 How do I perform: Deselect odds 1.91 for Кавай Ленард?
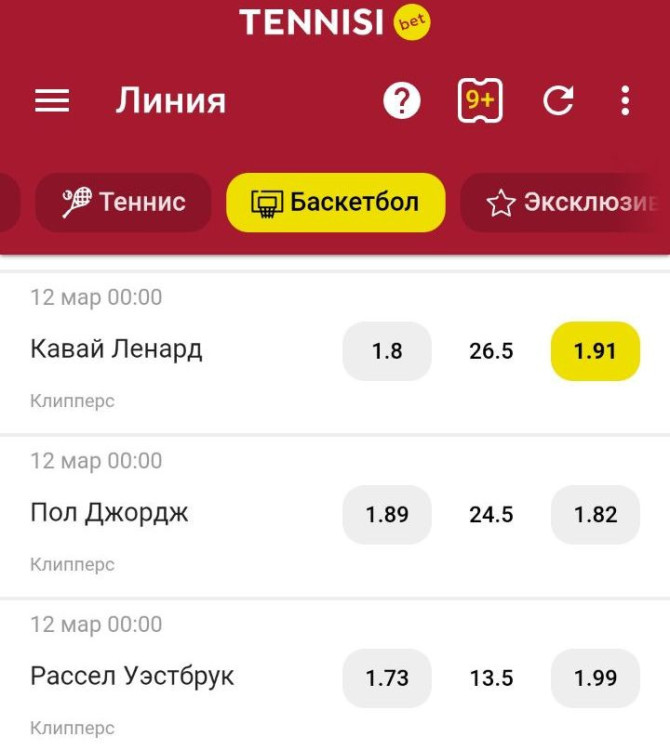(x=595, y=351)
